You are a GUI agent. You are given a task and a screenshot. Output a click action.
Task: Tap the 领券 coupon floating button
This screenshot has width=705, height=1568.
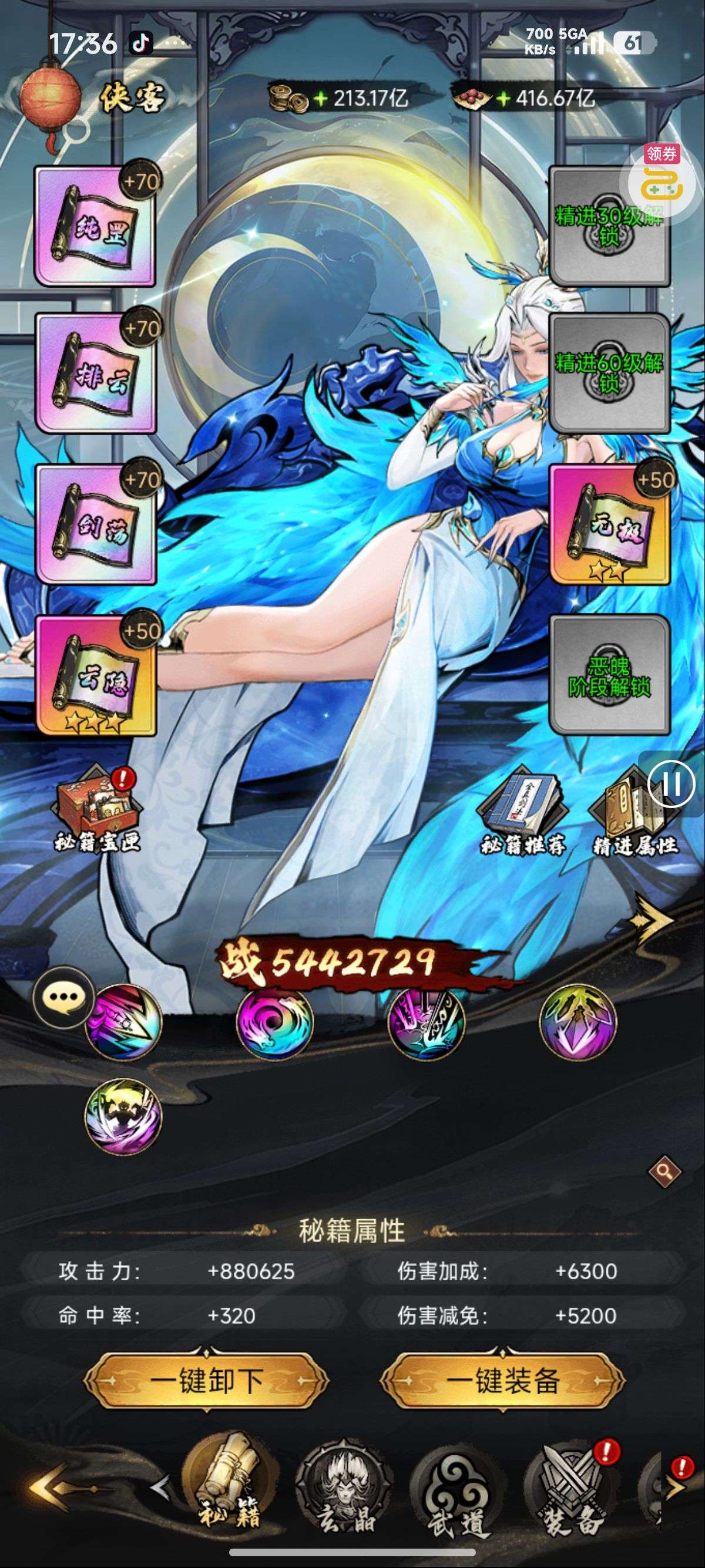[x=660, y=176]
